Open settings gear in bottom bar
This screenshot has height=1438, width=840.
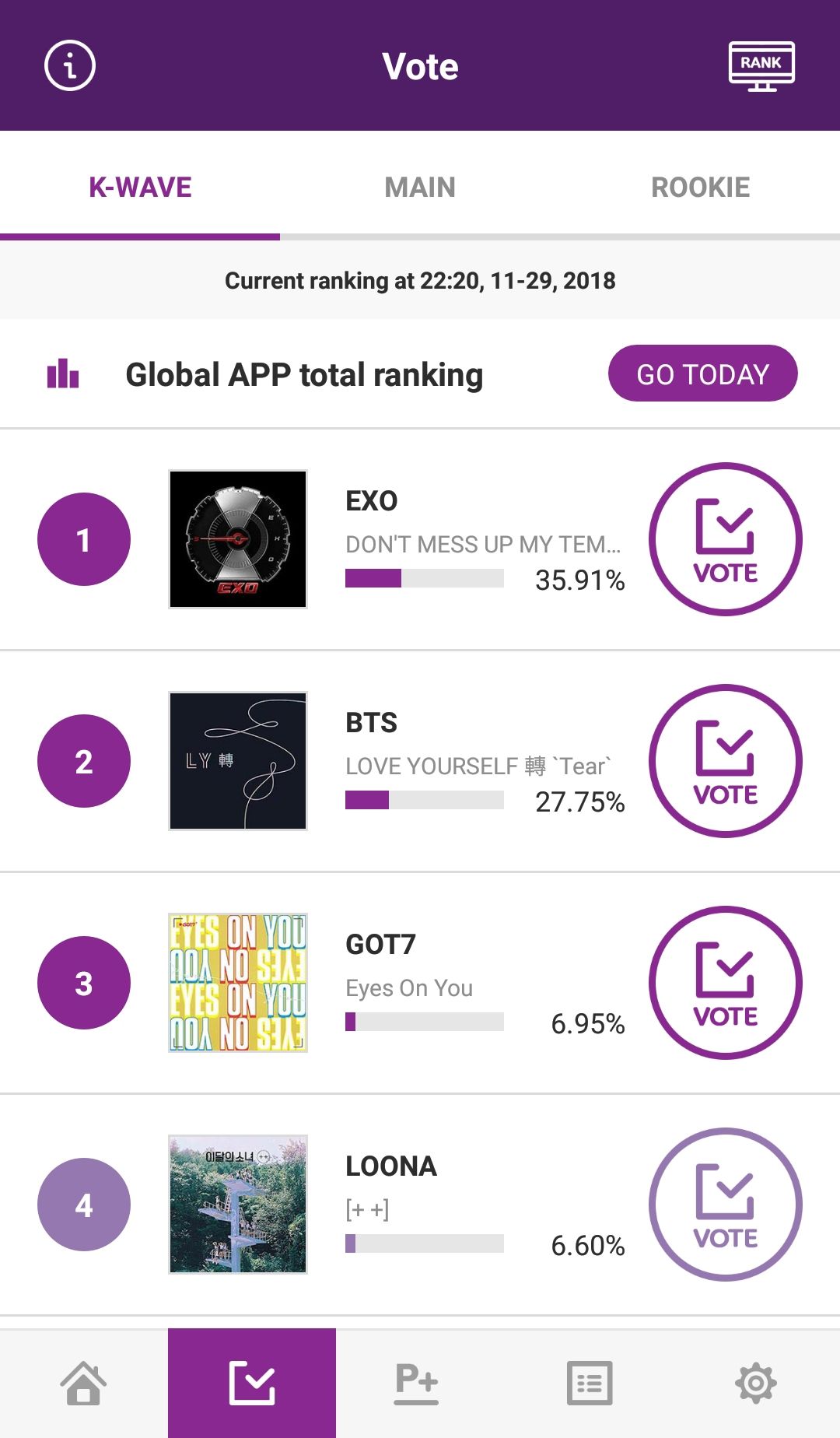tap(756, 1384)
